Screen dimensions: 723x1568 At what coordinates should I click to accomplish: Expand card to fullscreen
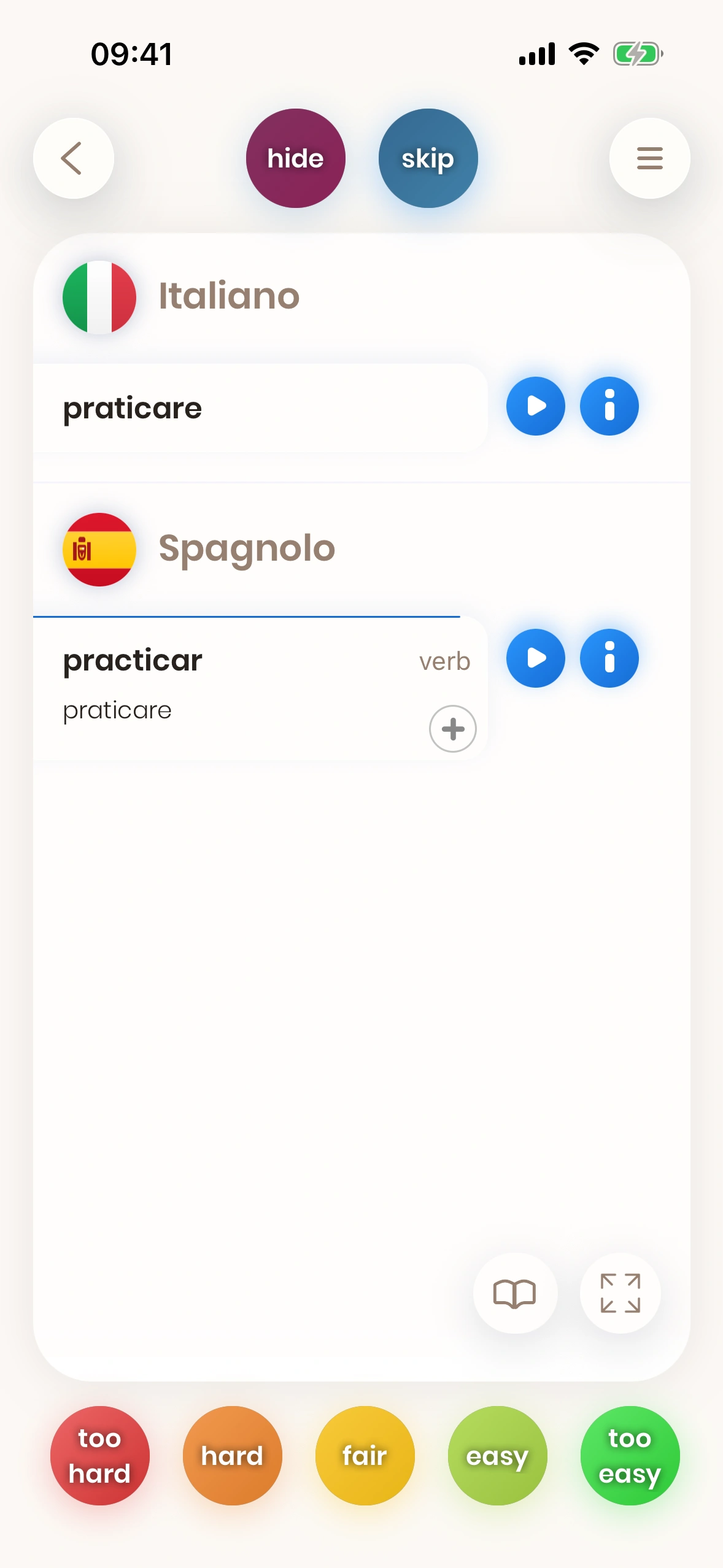[x=620, y=1293]
